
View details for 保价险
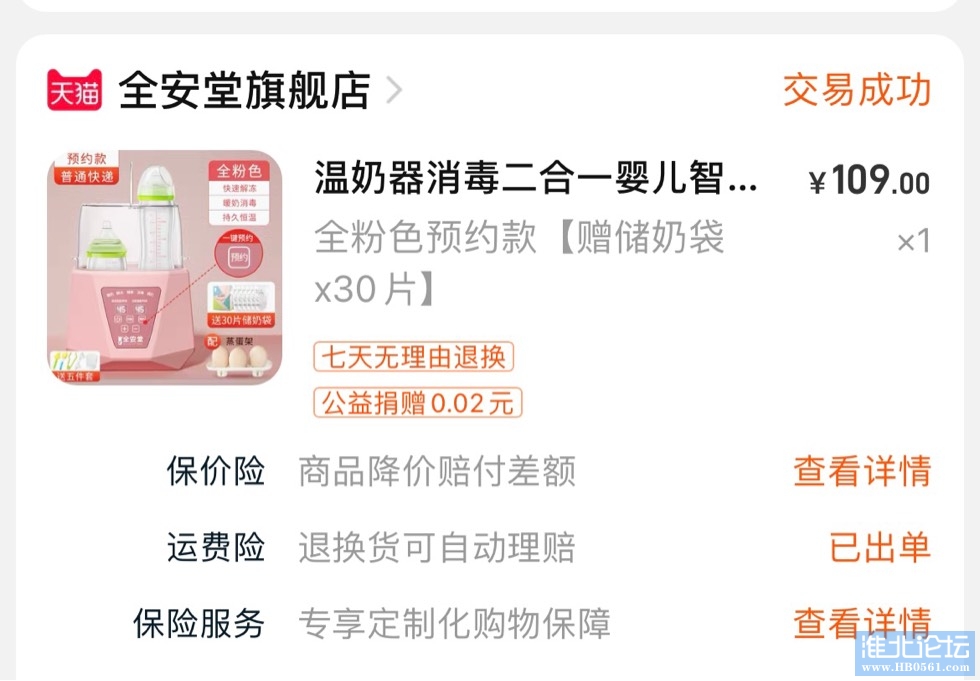861,471
